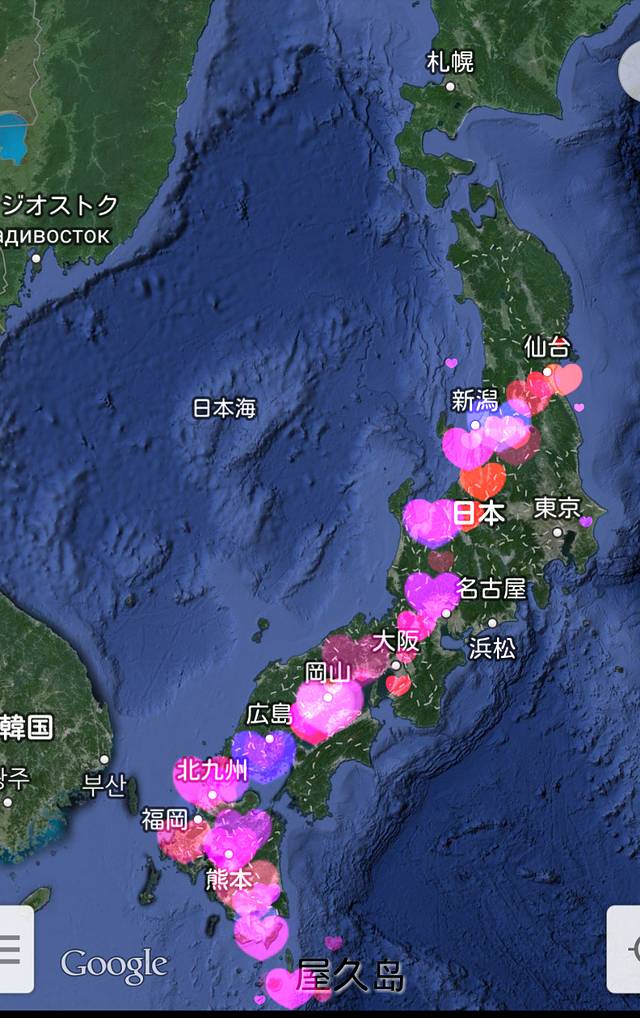Select the pink heart marker above 屋久島

pos(261,933)
